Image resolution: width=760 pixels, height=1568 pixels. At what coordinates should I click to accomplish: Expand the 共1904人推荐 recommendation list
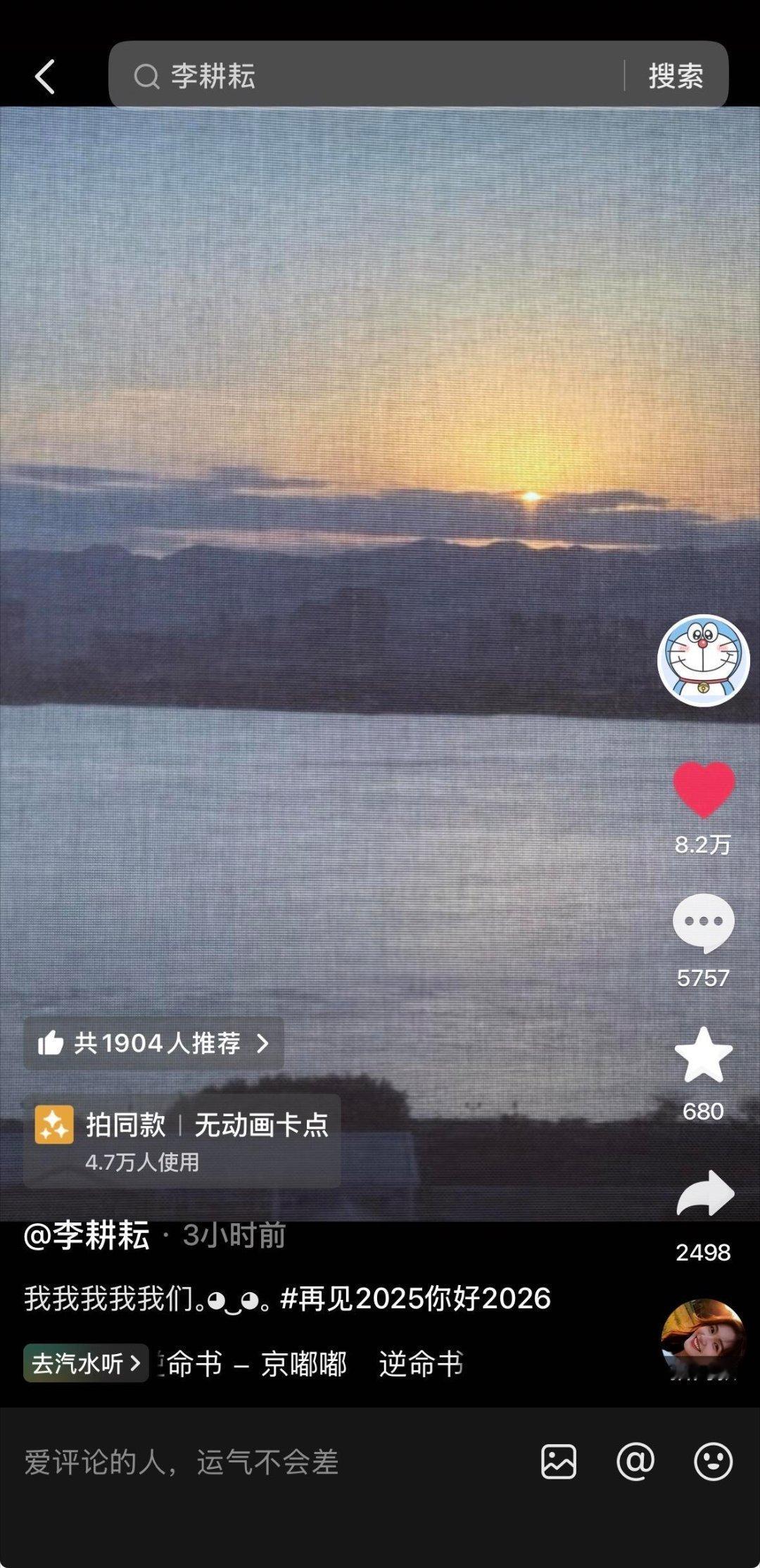[153, 1044]
